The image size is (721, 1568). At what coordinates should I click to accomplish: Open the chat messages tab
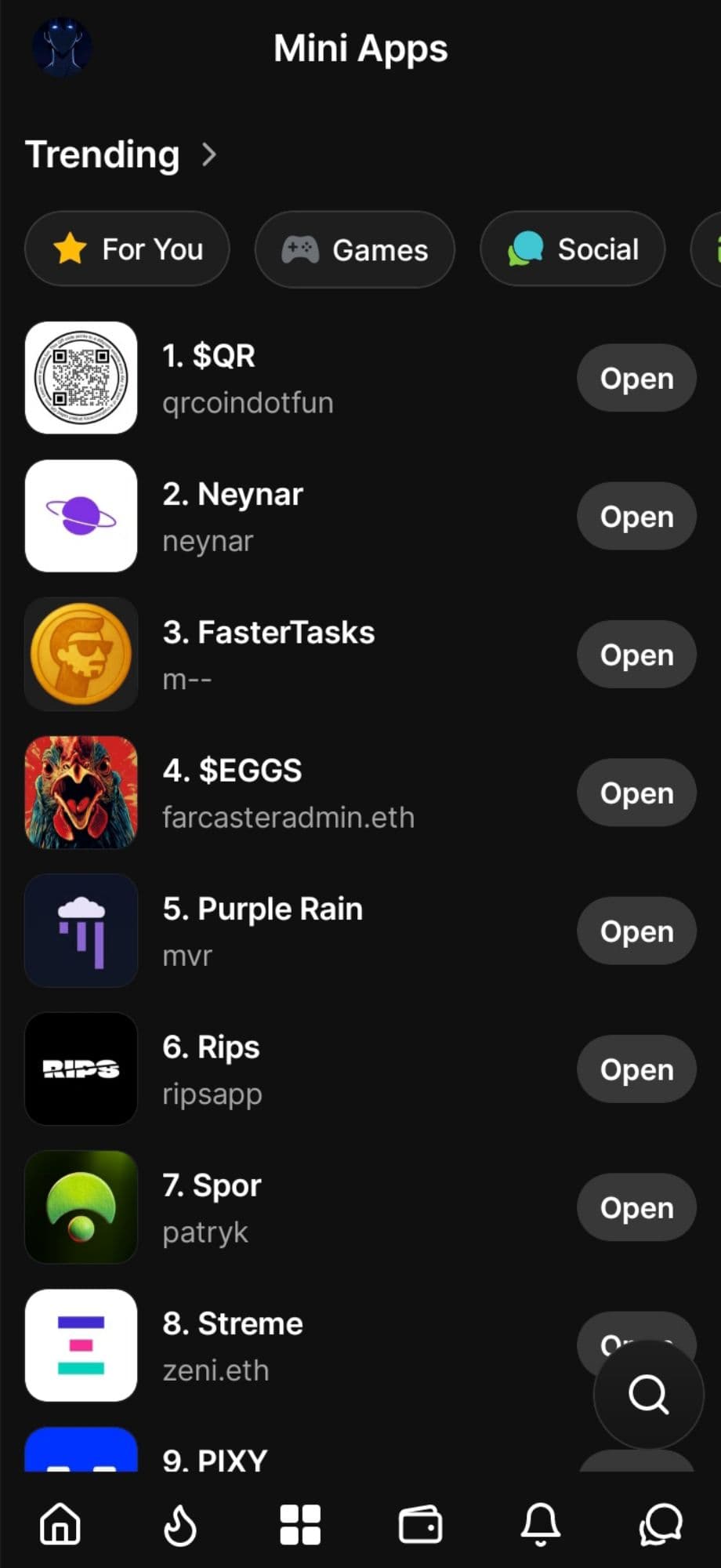(x=661, y=1525)
